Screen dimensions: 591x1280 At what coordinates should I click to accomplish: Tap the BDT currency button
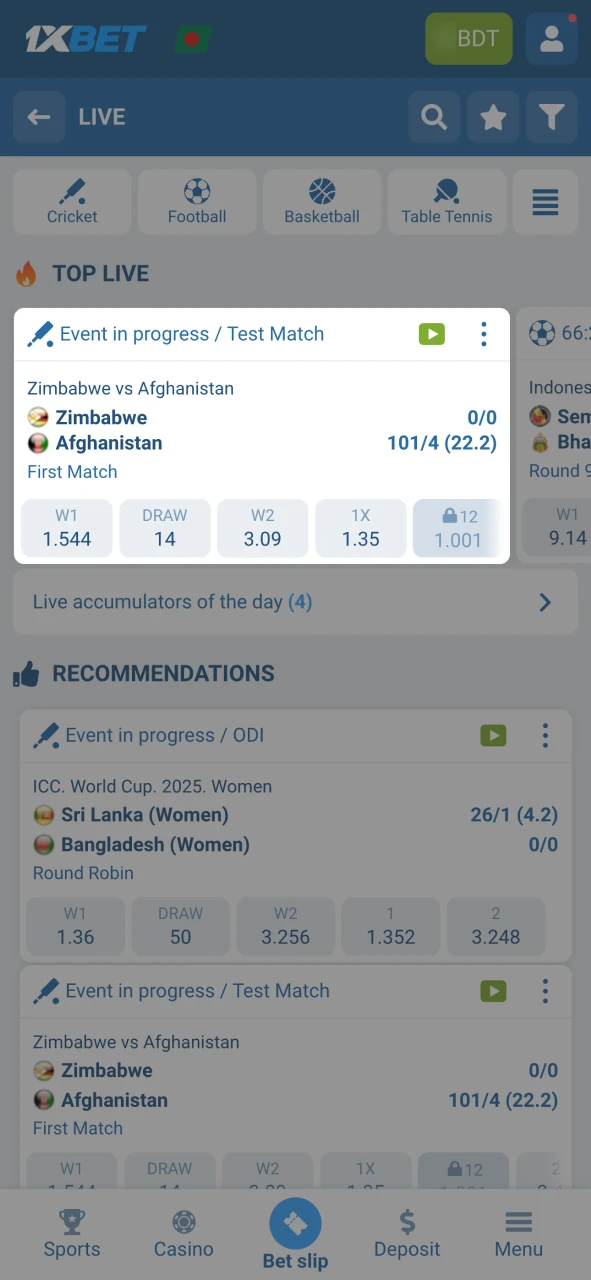(469, 39)
